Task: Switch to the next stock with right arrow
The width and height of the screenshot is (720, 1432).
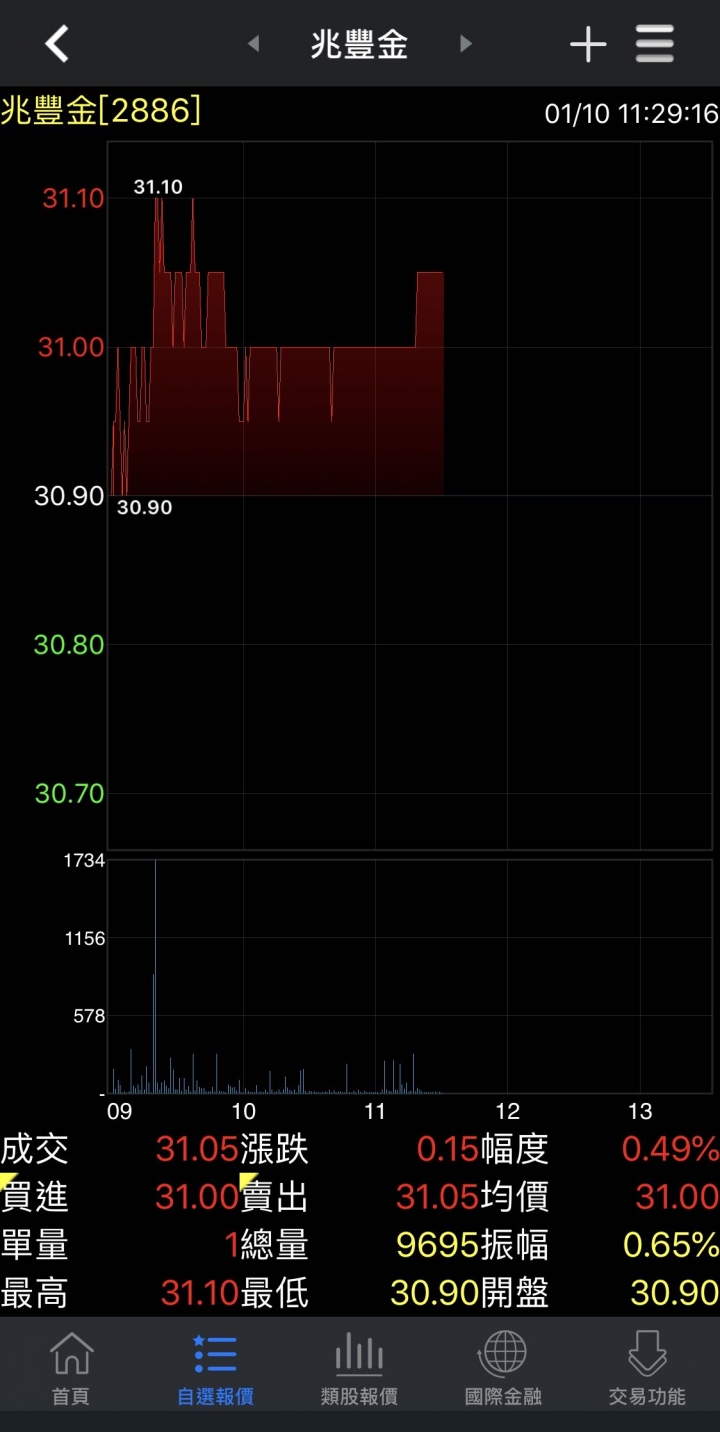Action: point(465,44)
